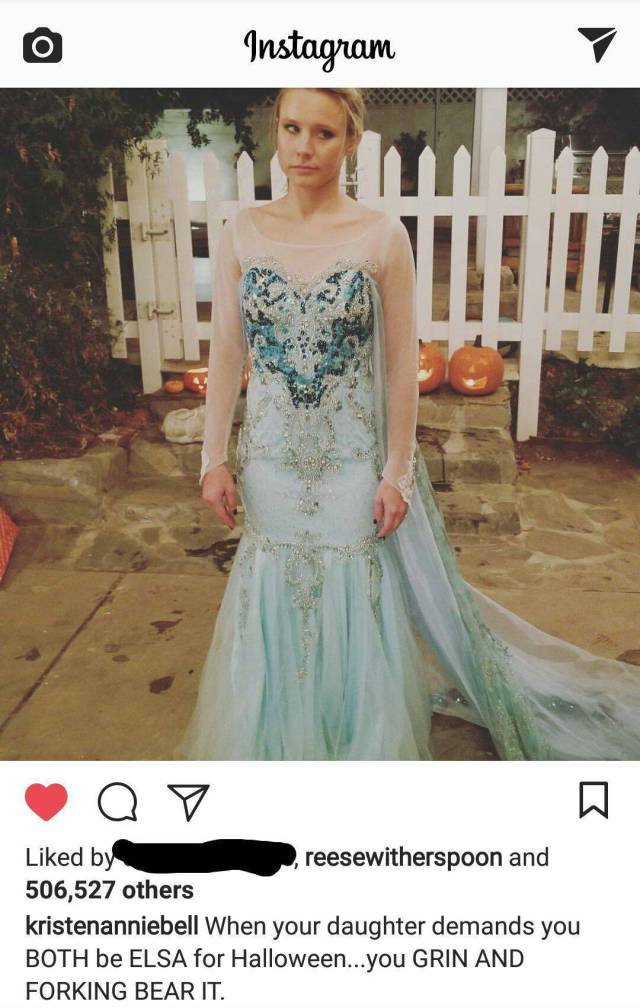Open kristenanniebell's profile from the caption
This screenshot has width=640, height=1008.
coord(111,926)
